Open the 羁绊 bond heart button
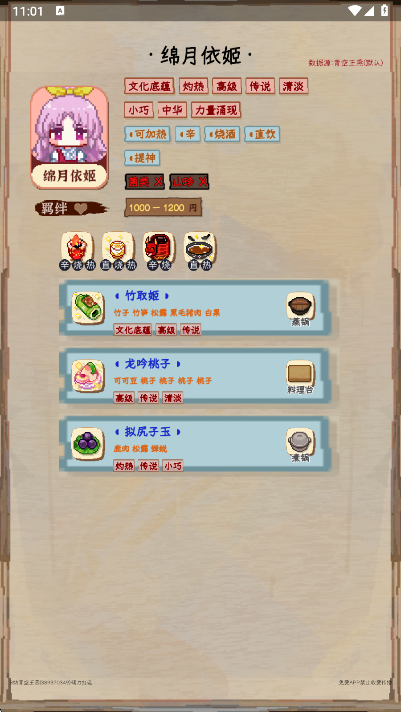Viewport: 401px width, 712px height. (x=71, y=208)
